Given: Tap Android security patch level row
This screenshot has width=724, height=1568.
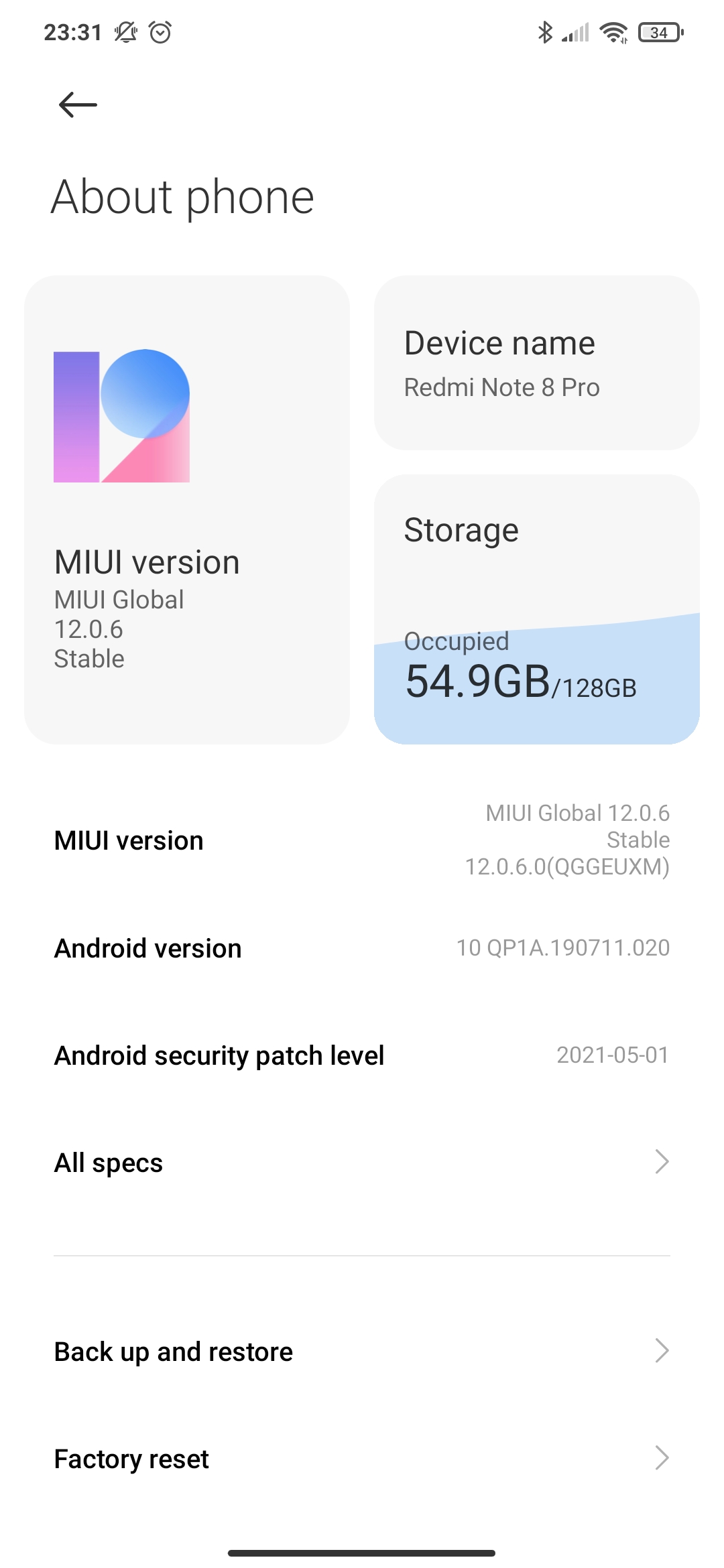Looking at the screenshot, I should point(362,1055).
